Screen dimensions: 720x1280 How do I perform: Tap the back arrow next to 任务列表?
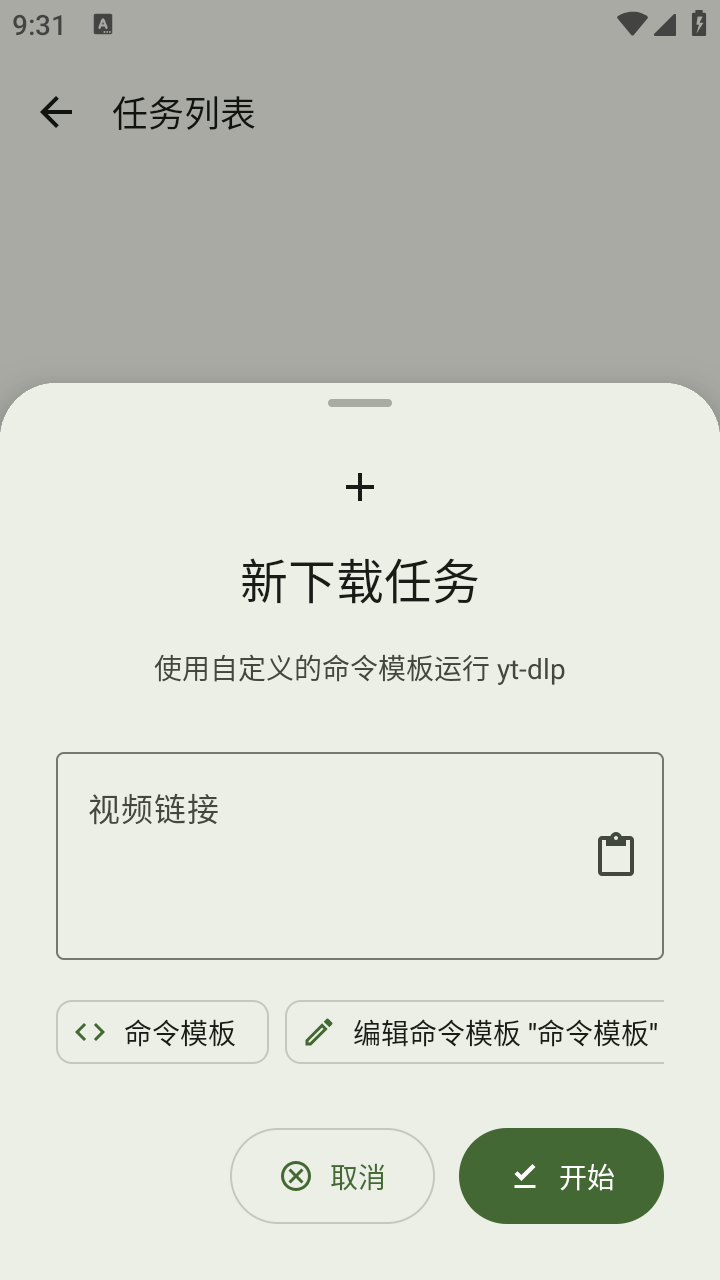point(55,112)
